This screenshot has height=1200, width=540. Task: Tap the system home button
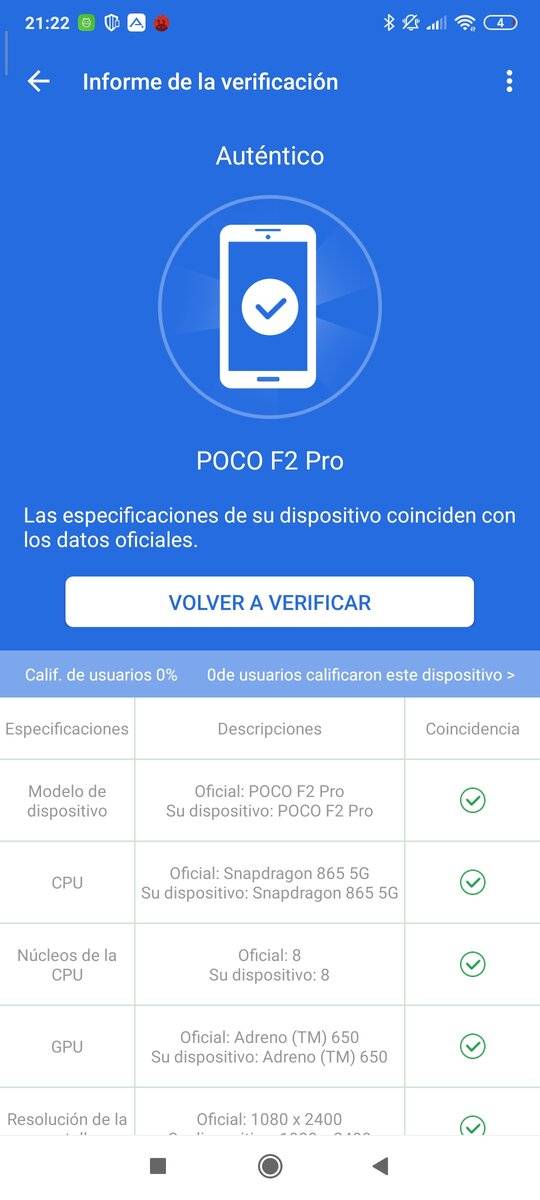coord(270,1166)
